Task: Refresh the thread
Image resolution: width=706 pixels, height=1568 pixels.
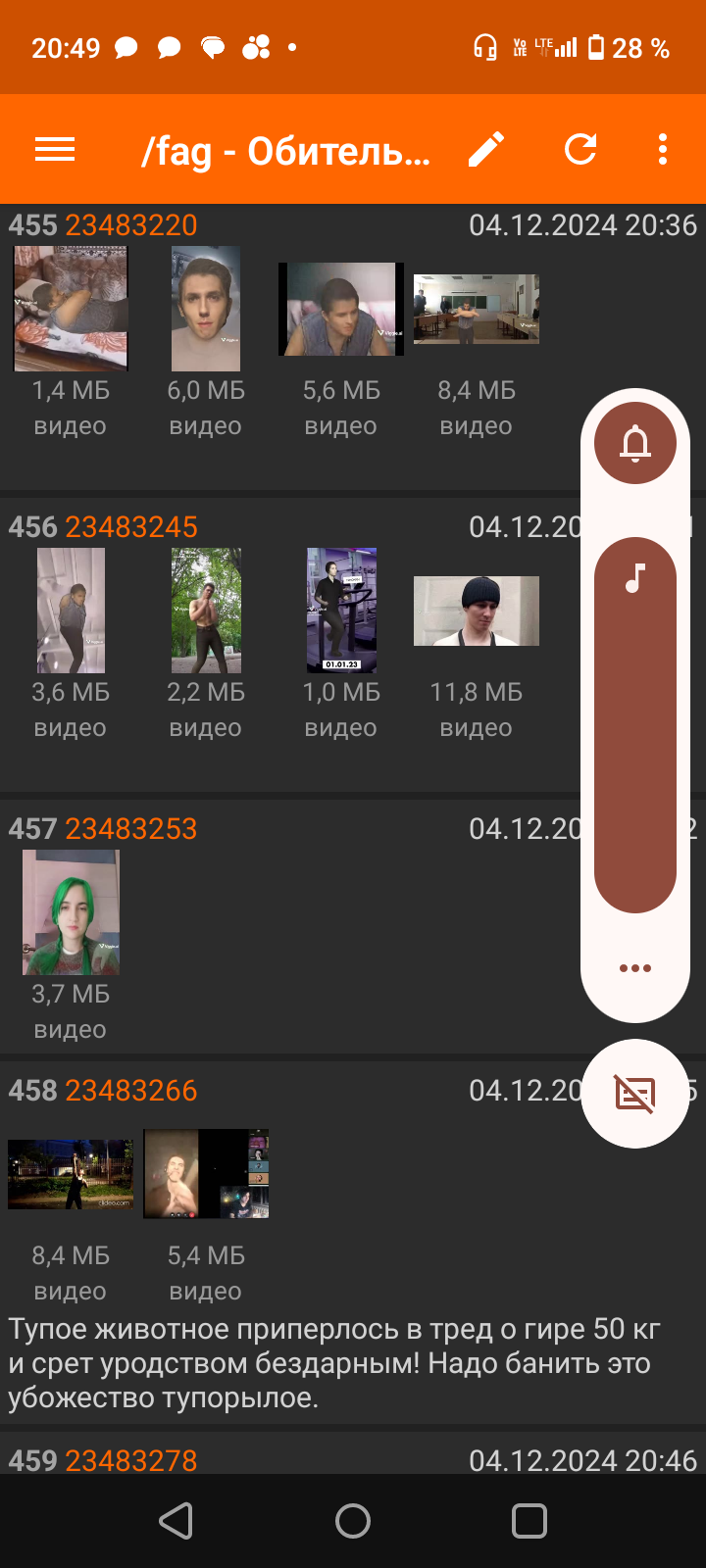Action: click(x=580, y=149)
